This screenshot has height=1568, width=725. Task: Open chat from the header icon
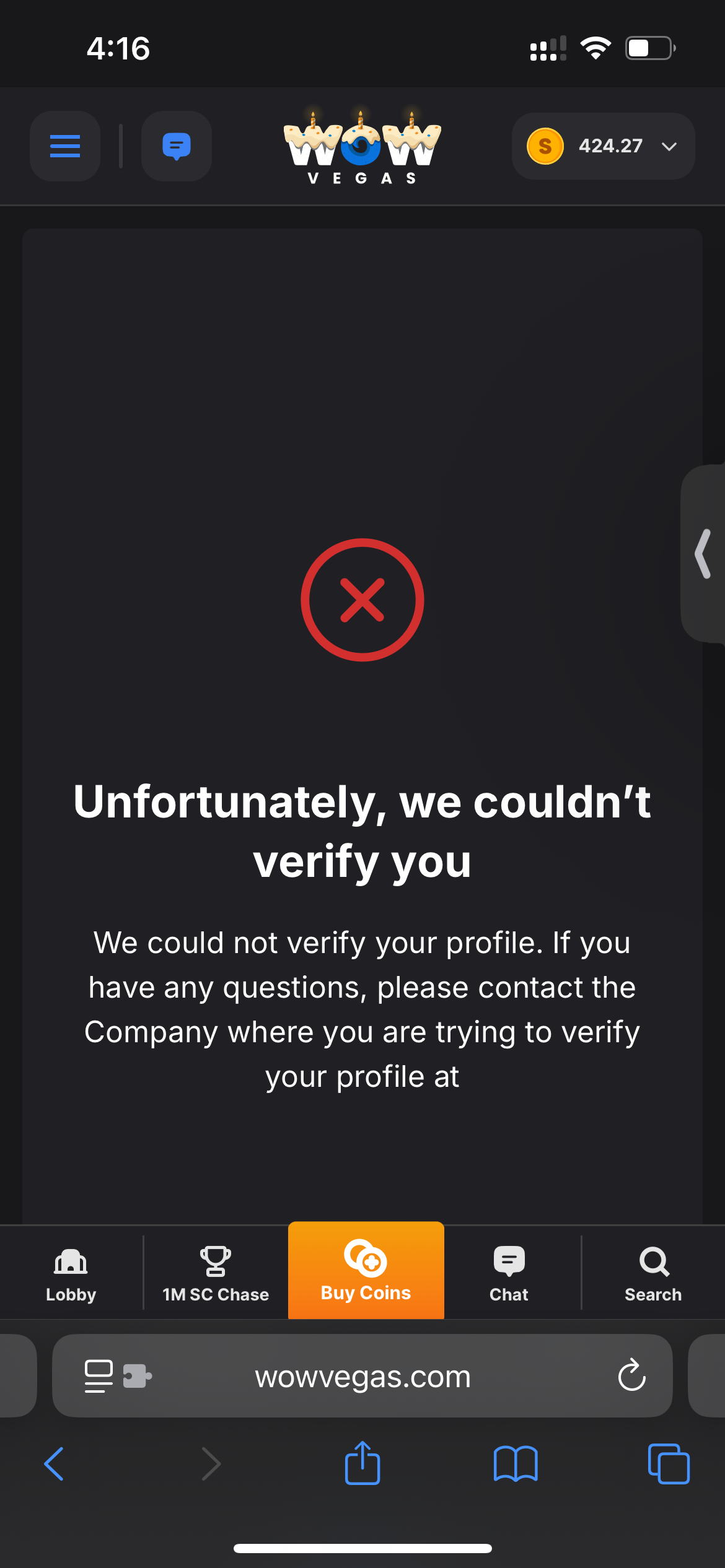177,146
